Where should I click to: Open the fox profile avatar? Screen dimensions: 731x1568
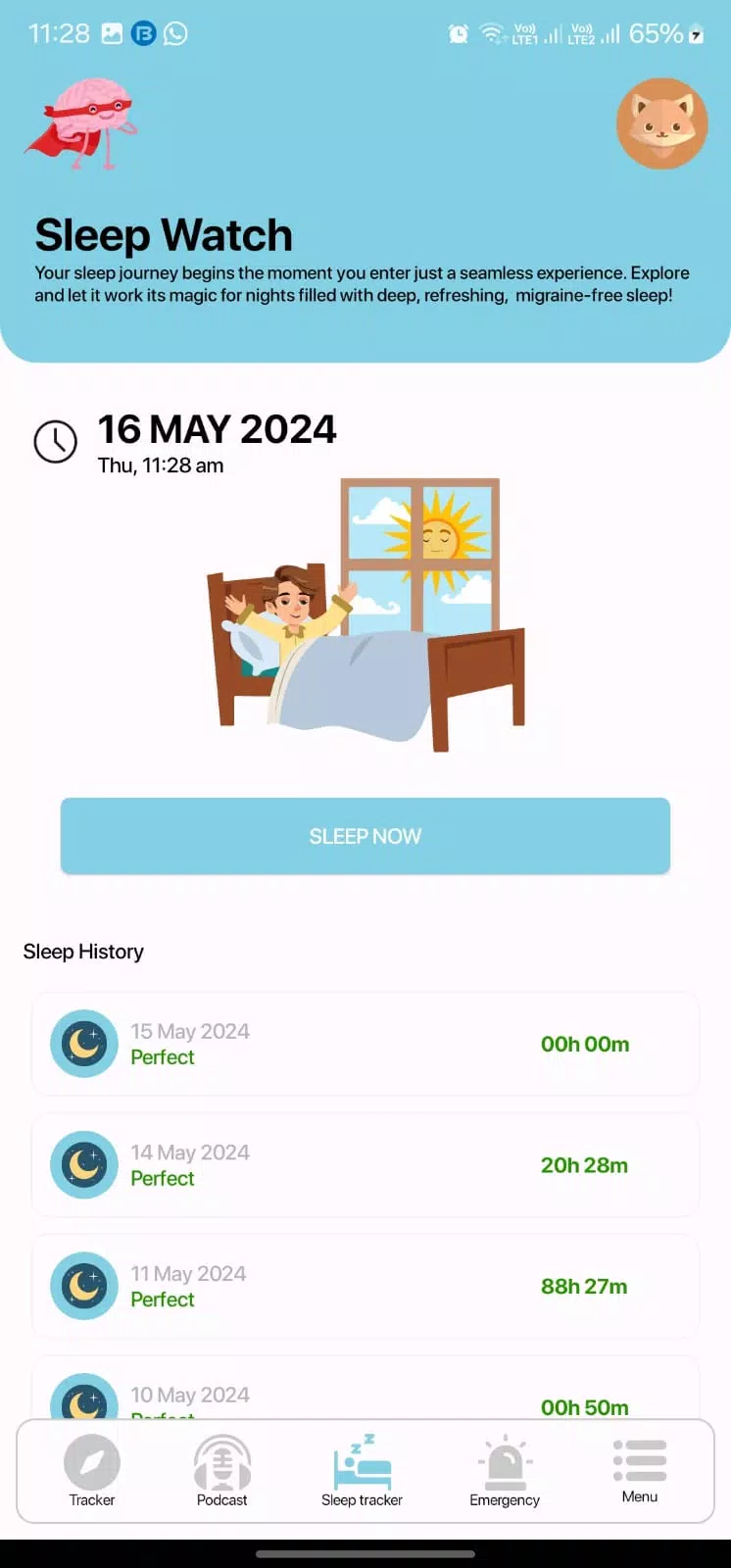click(x=662, y=123)
